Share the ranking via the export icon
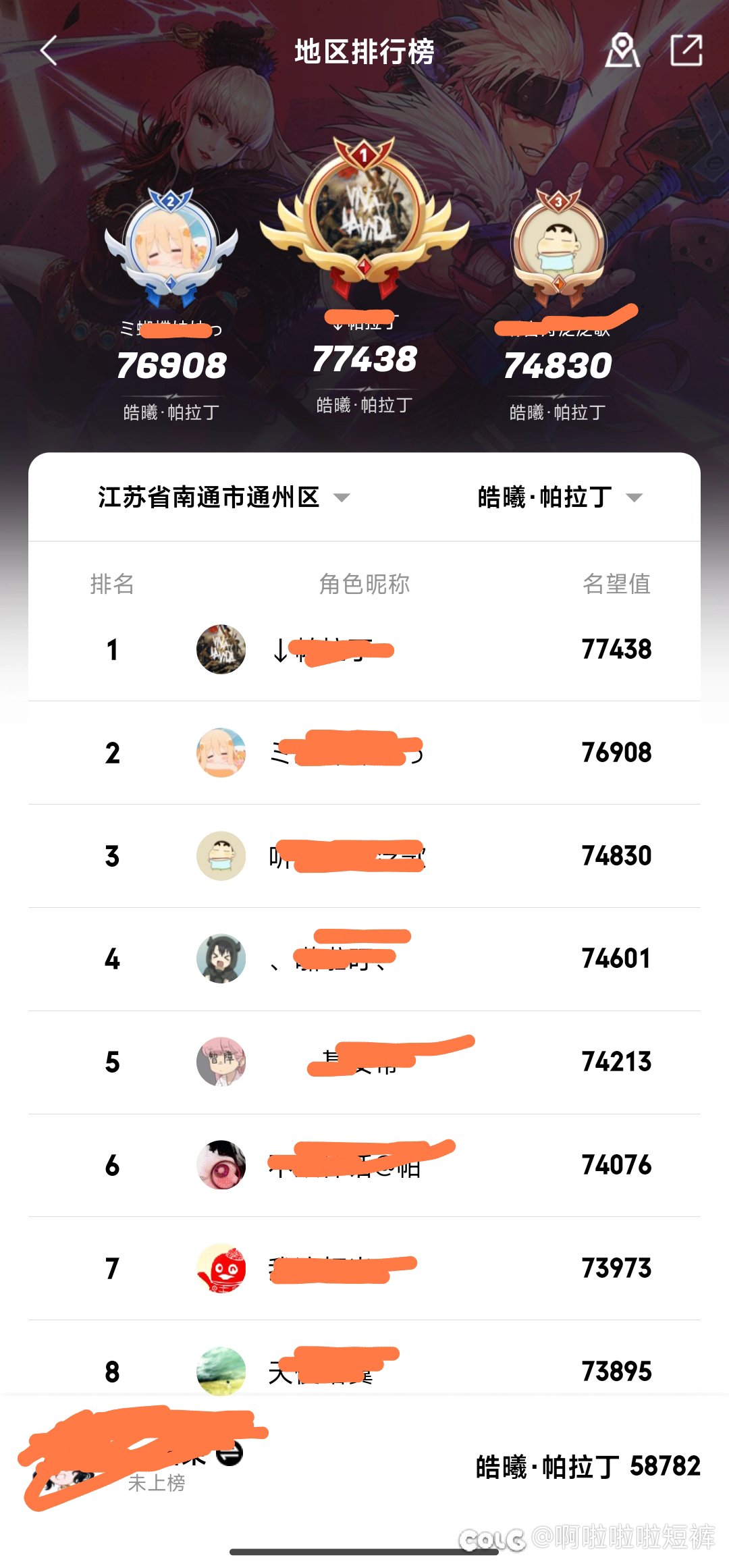The width and height of the screenshot is (729, 1568). pos(686,51)
